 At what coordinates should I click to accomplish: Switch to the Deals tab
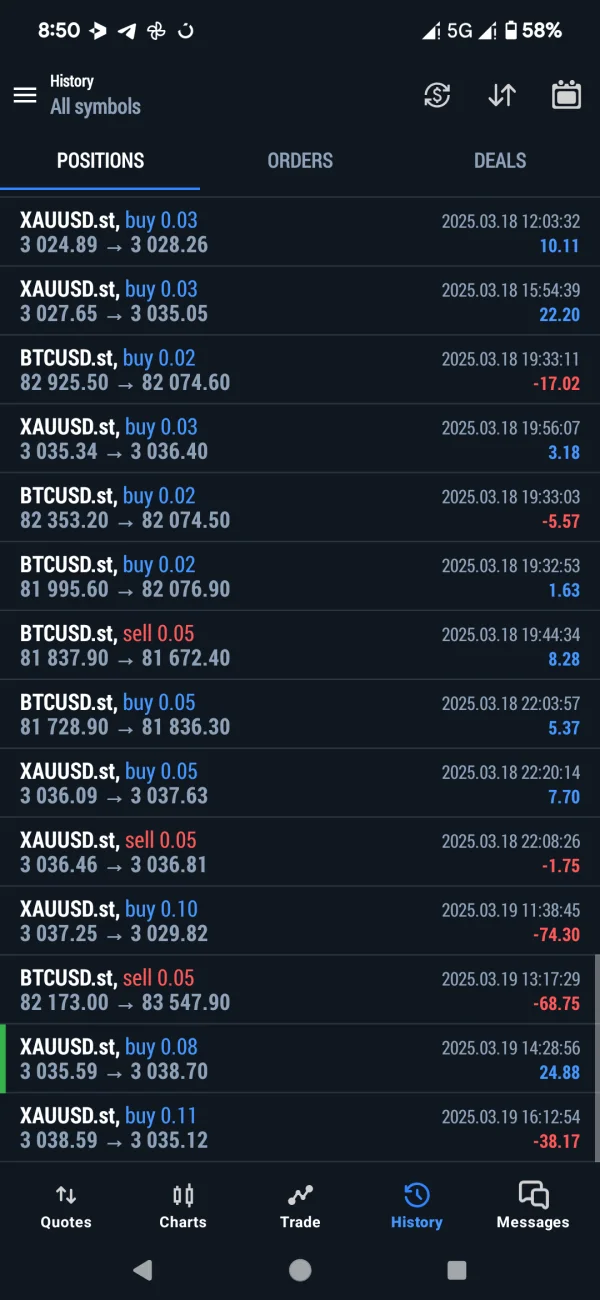(x=500, y=160)
